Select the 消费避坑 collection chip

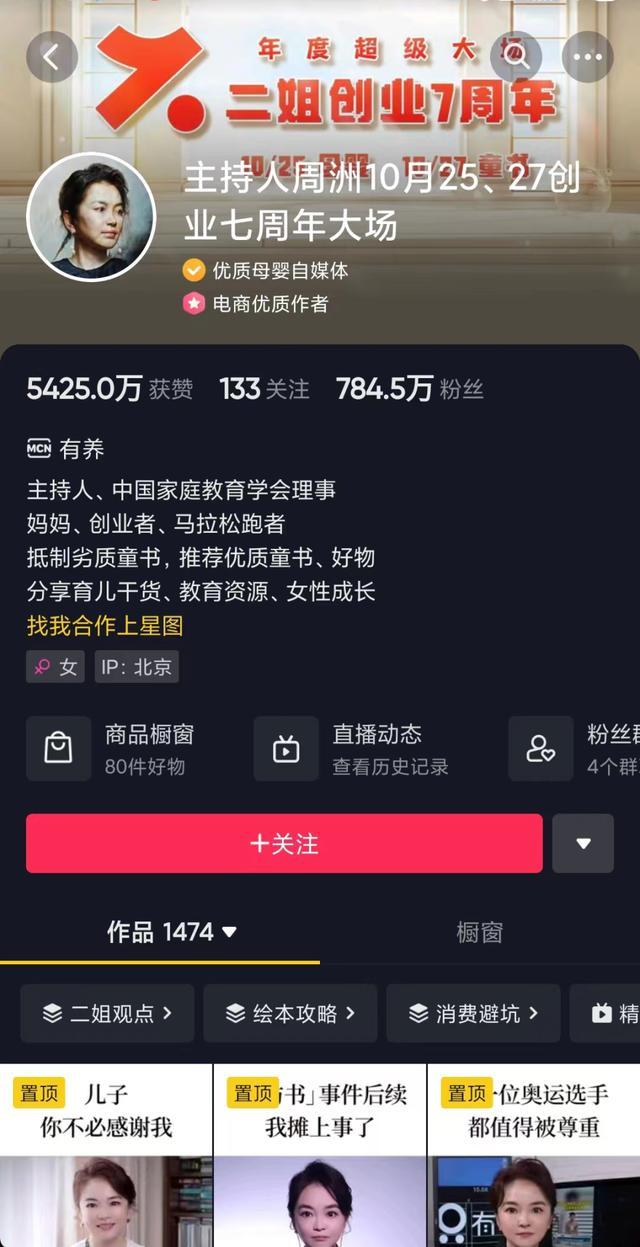[473, 1013]
